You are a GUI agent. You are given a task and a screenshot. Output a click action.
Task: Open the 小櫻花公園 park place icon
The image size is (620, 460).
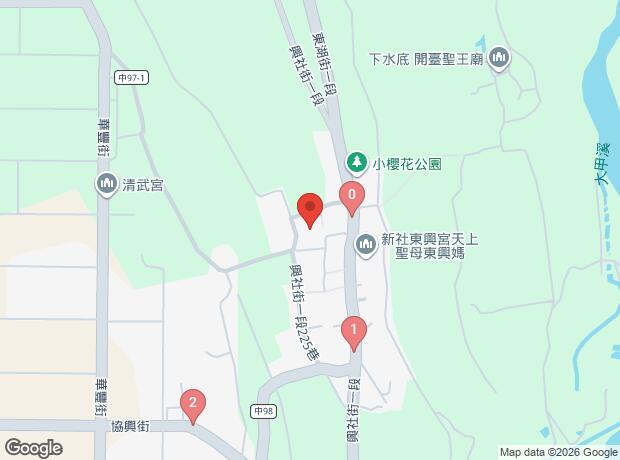click(x=355, y=161)
